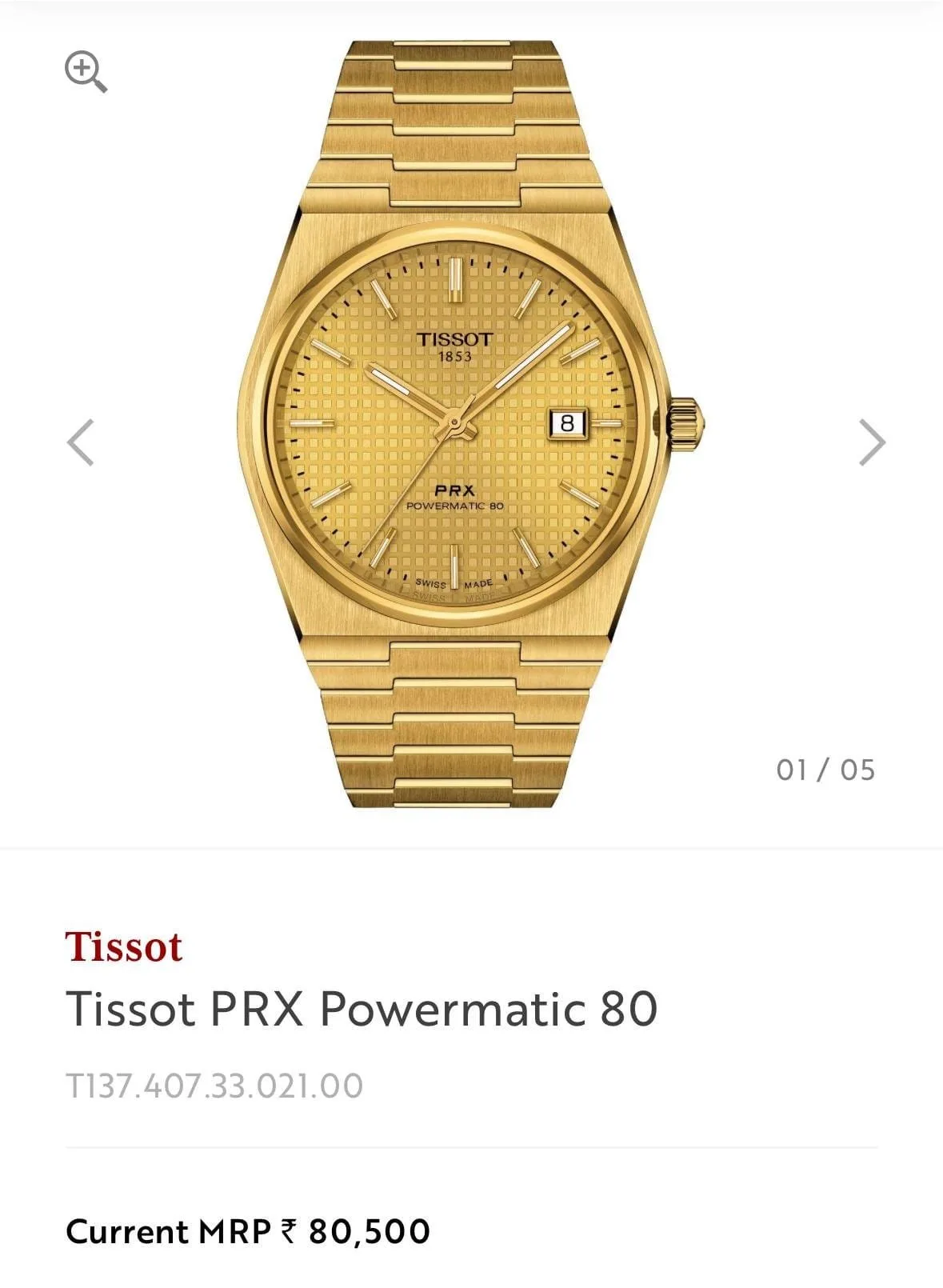Zoom into the watch product image
Image resolution: width=943 pixels, height=1288 pixels.
(x=86, y=71)
